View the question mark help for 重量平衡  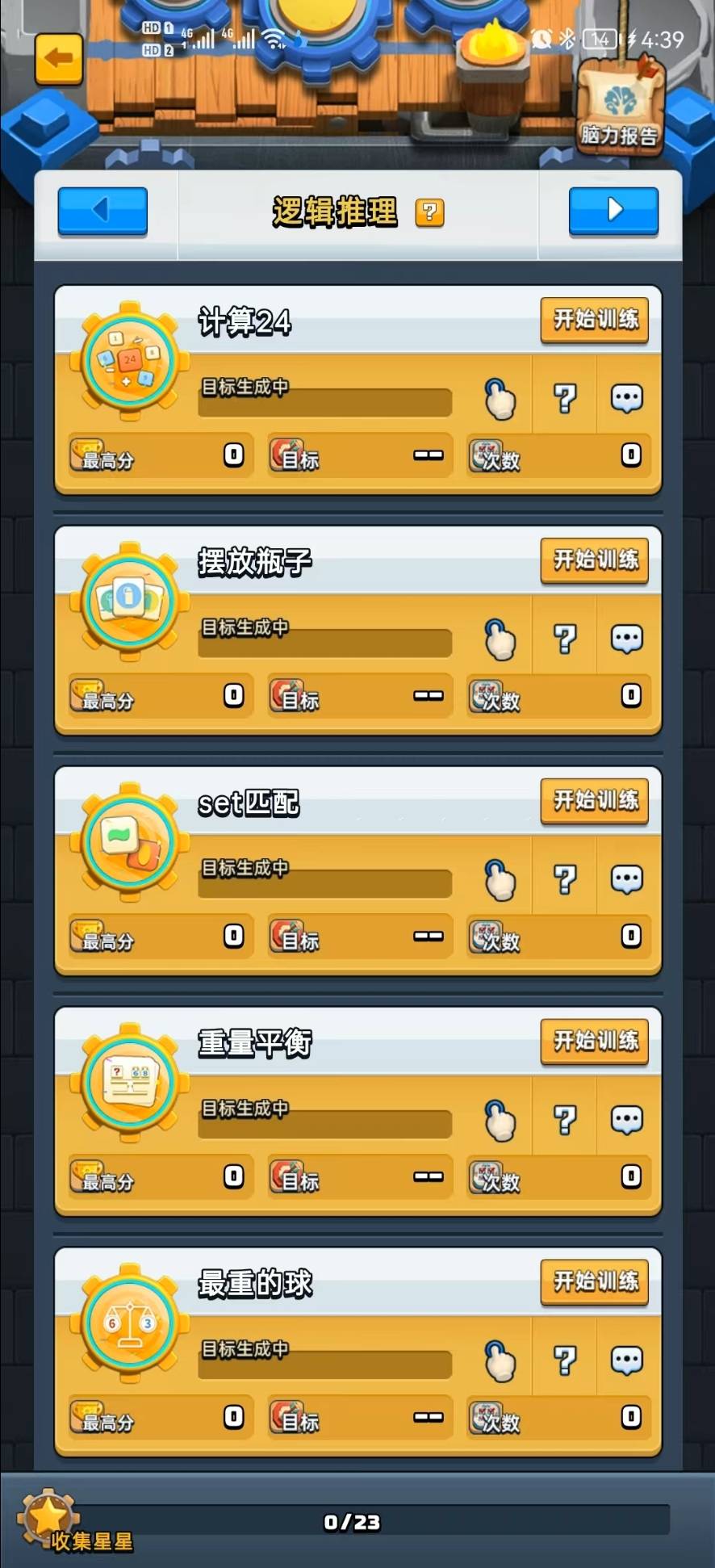[x=565, y=1120]
